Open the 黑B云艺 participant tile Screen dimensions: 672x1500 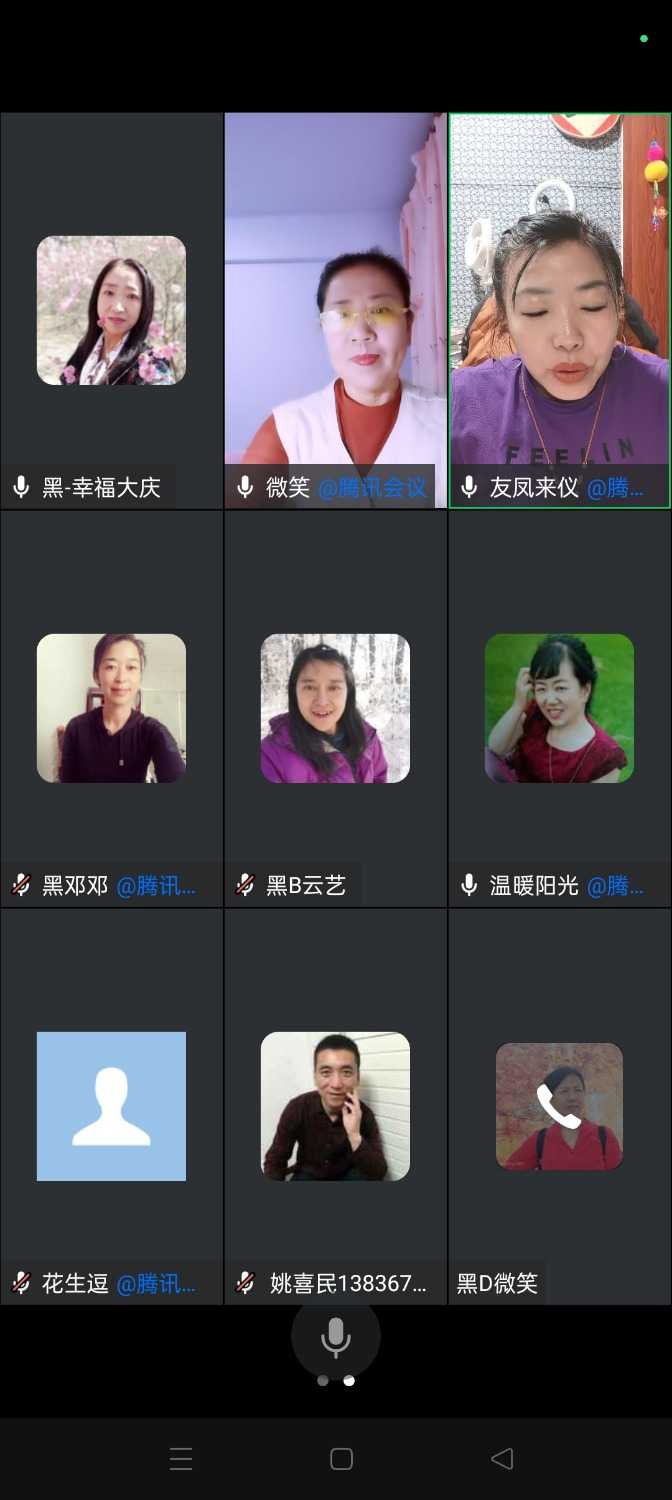335,708
